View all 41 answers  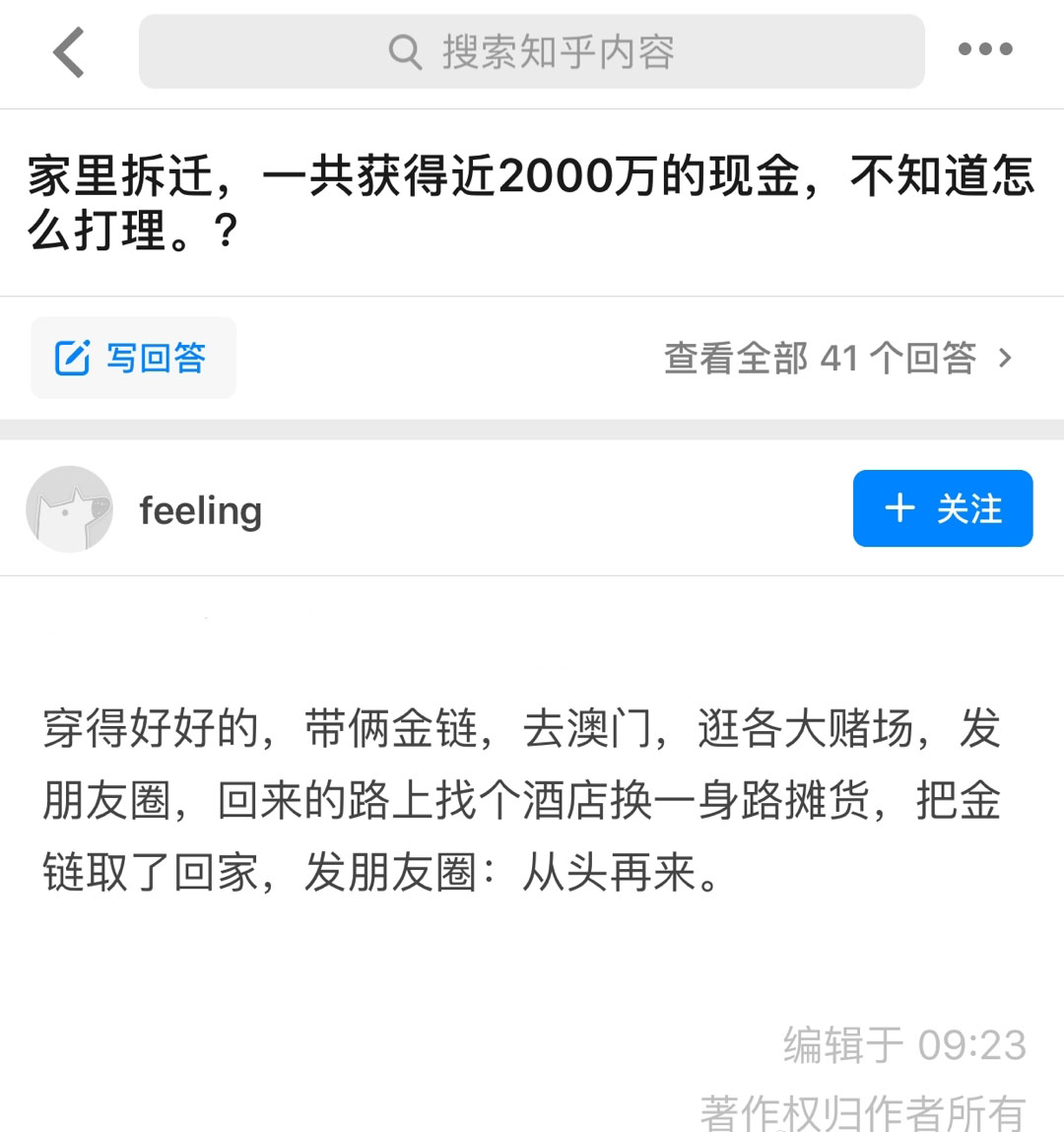pyautogui.click(x=837, y=358)
